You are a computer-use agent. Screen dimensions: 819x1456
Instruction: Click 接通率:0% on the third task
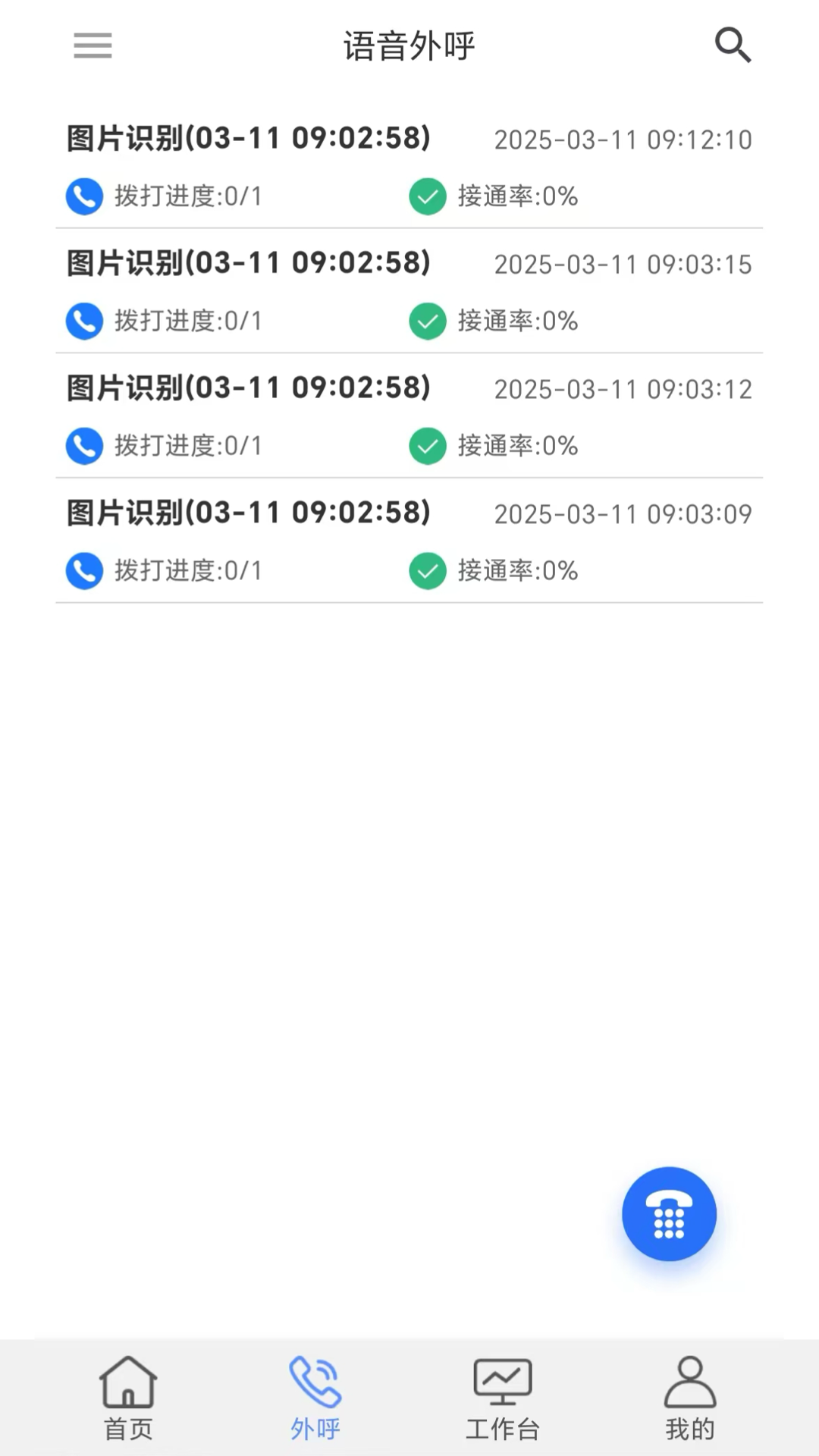[x=518, y=446]
